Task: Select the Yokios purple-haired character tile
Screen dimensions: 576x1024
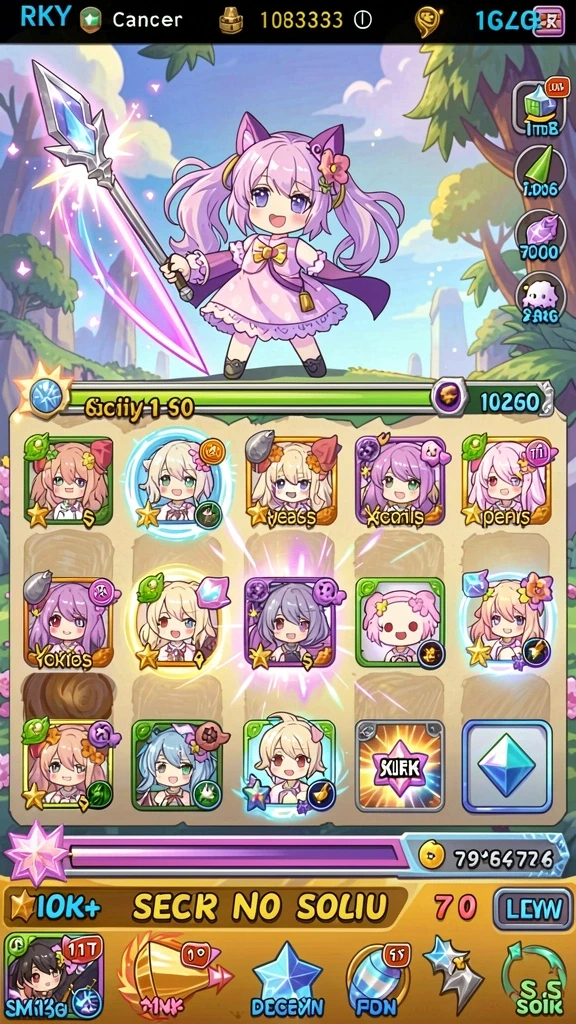Action: (x=71, y=622)
